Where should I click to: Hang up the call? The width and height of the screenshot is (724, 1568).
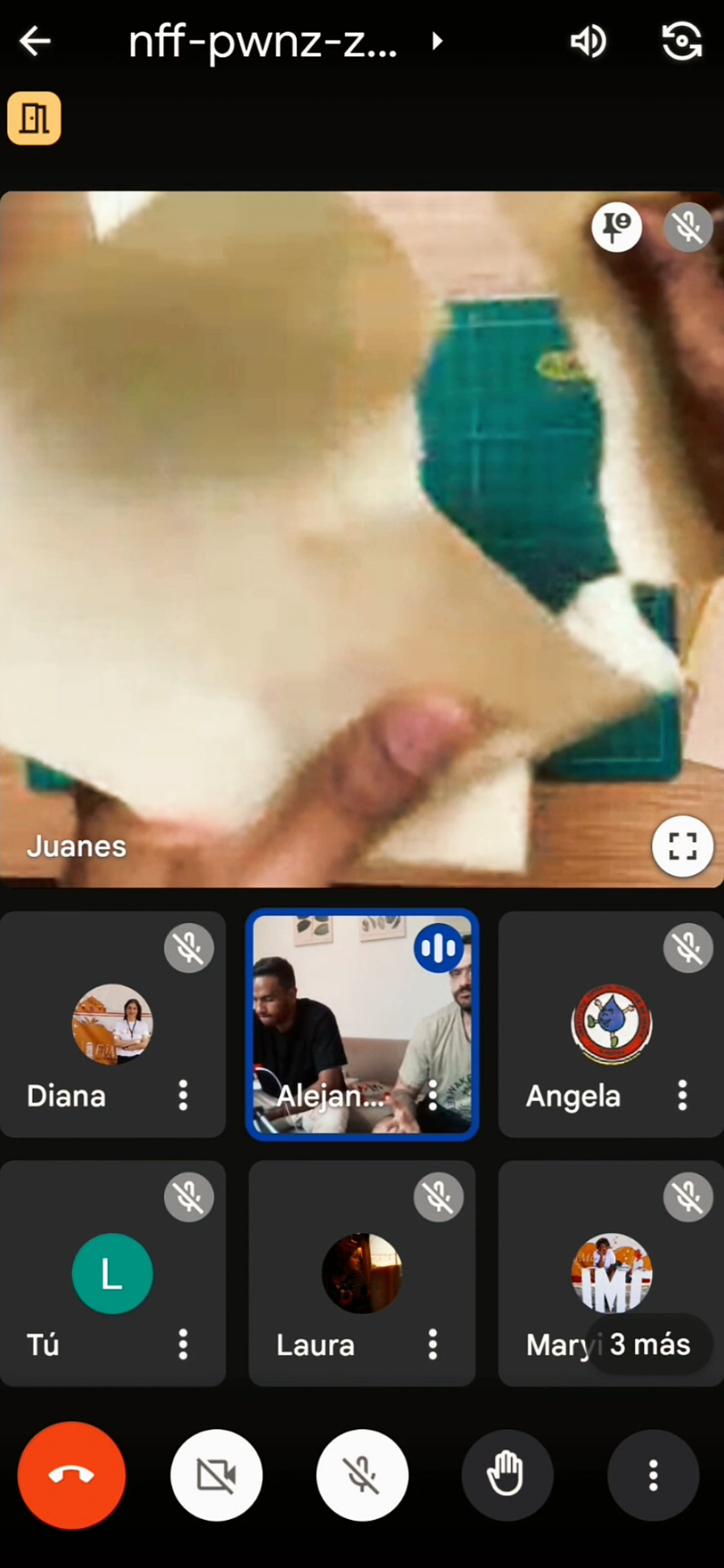click(72, 1475)
